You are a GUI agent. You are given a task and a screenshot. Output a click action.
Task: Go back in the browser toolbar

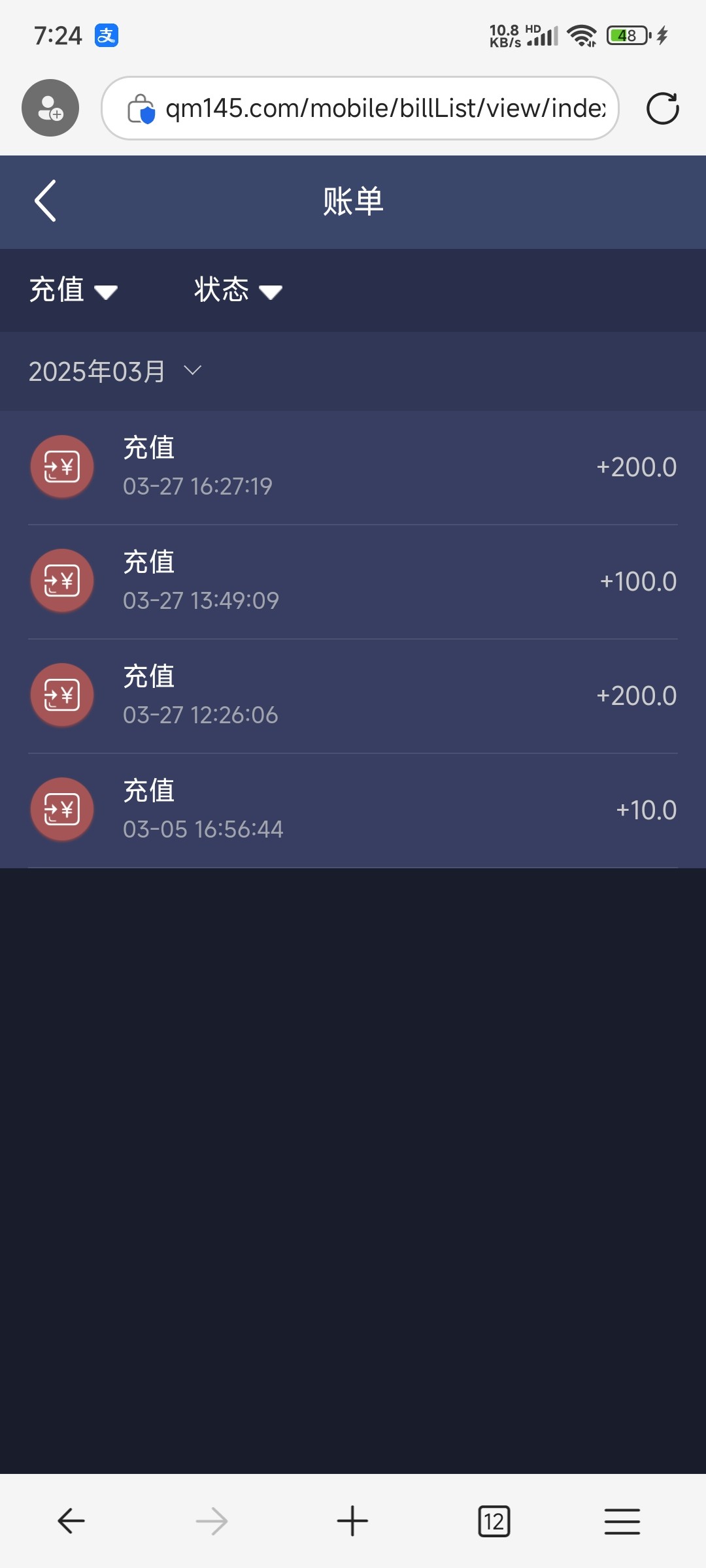tap(71, 1521)
